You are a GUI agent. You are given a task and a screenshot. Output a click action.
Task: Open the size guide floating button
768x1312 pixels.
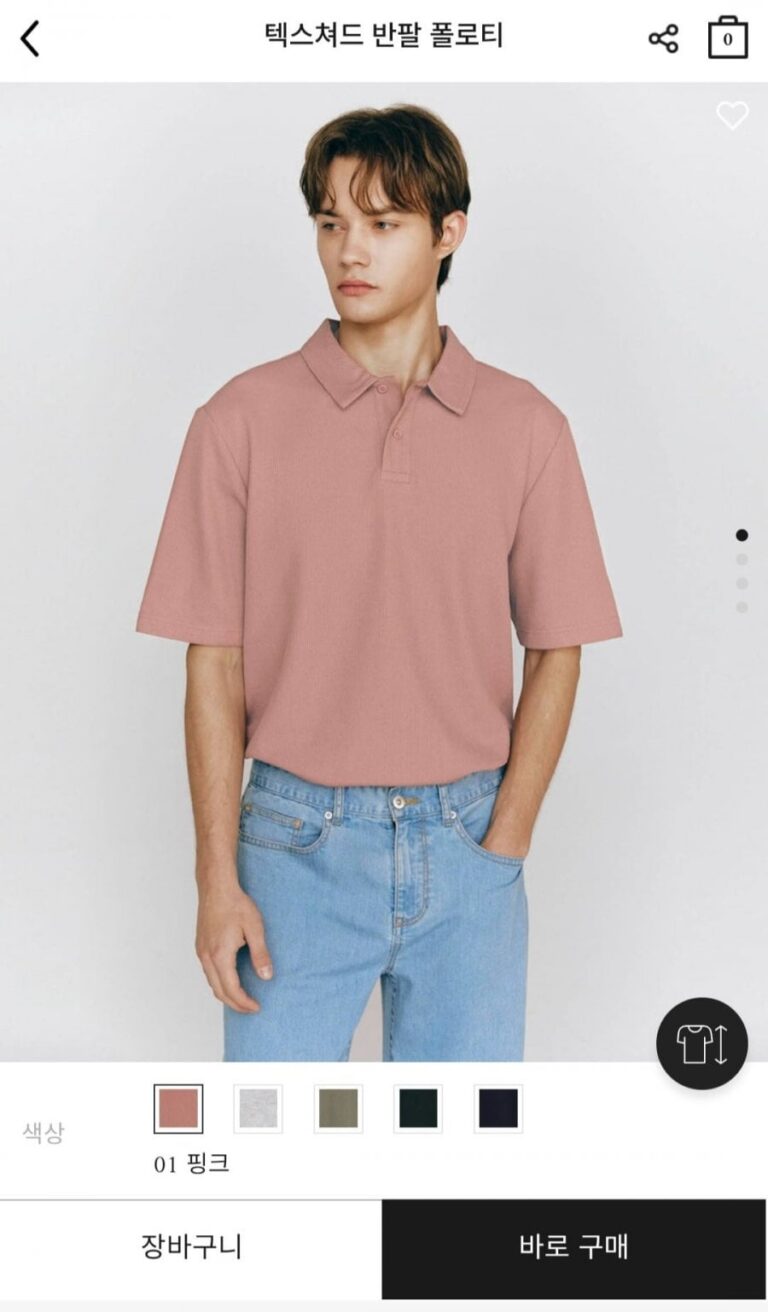click(x=702, y=1044)
